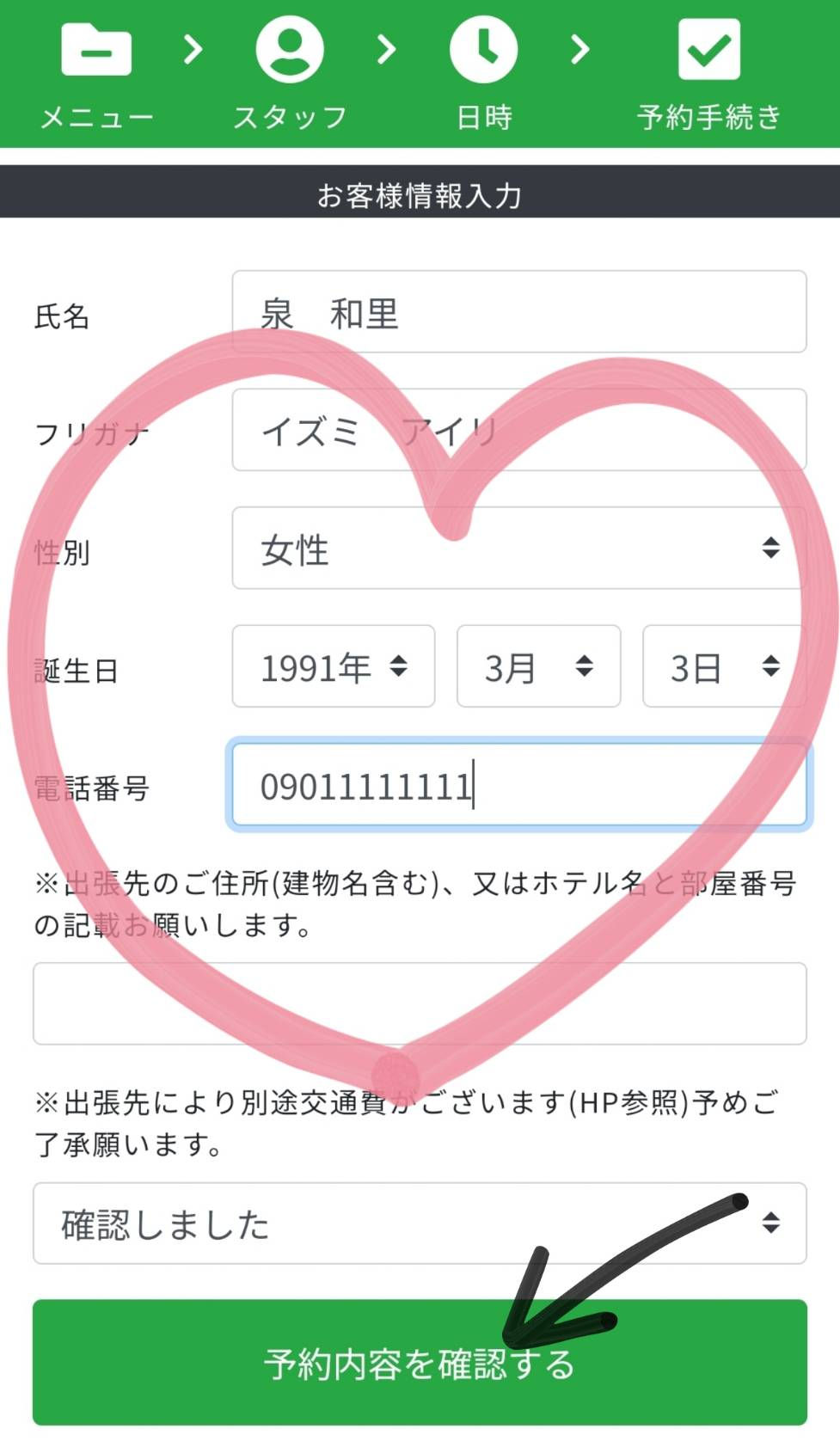
Task: Change the birth day 3日
Action: pyautogui.click(x=725, y=666)
